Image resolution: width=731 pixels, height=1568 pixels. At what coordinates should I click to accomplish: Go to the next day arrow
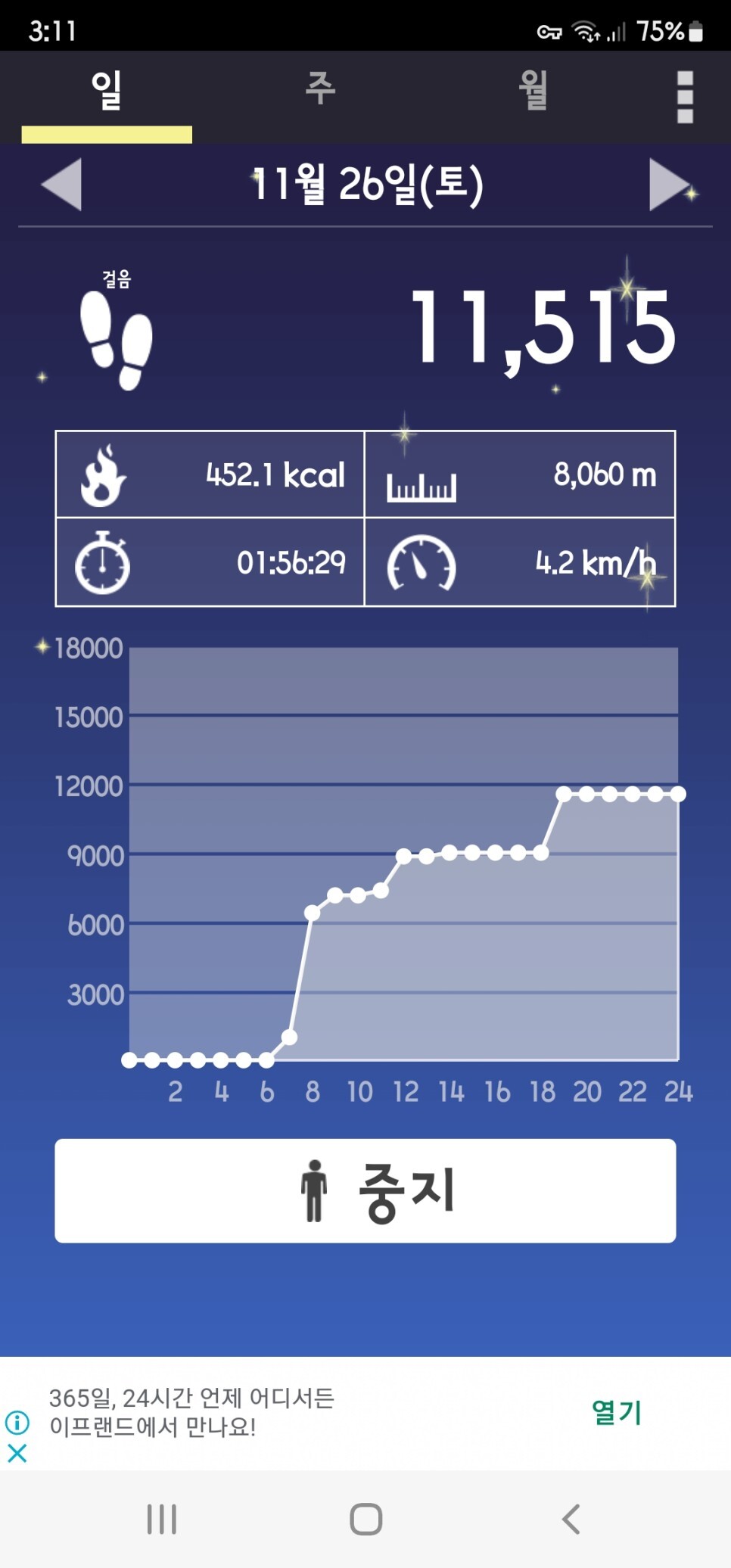pos(670,184)
